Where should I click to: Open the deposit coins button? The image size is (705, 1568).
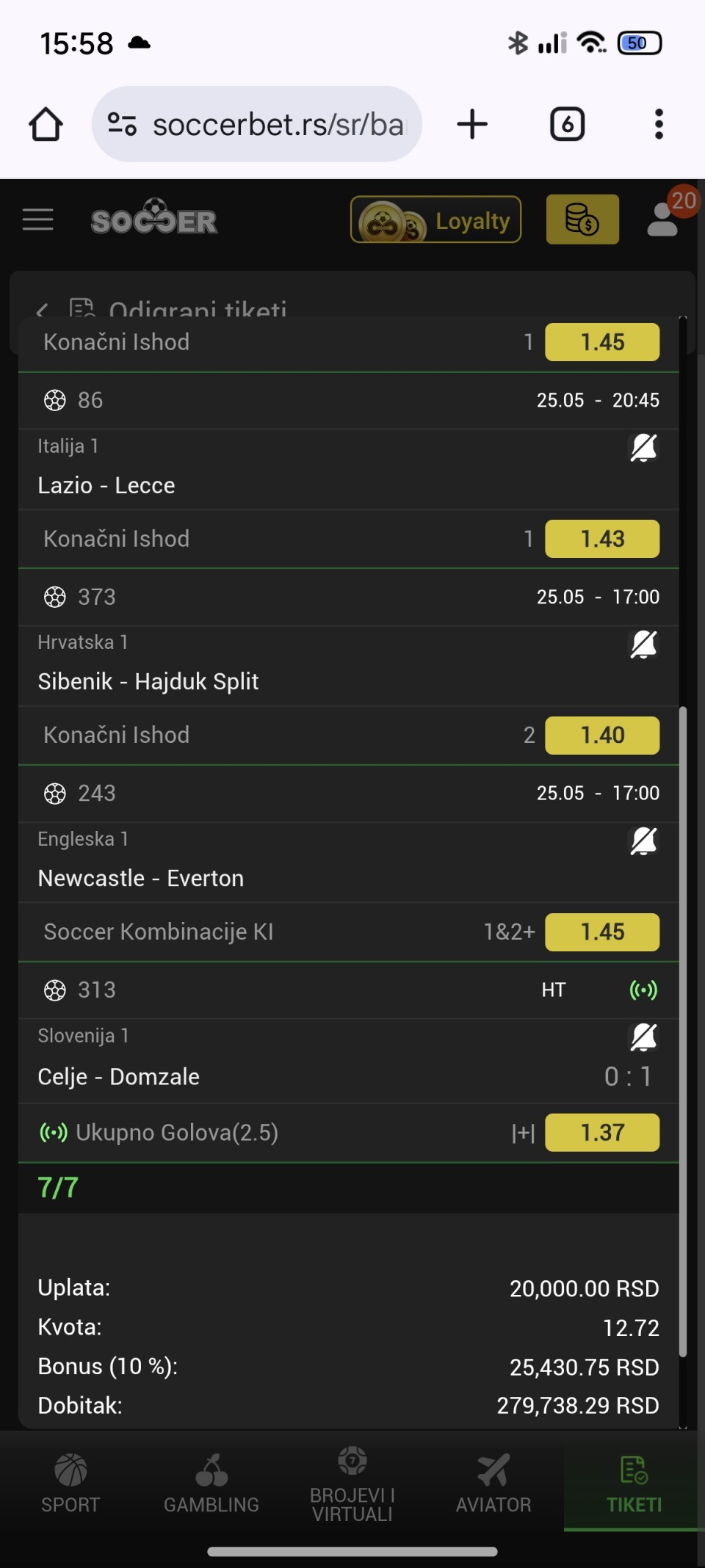click(x=582, y=219)
